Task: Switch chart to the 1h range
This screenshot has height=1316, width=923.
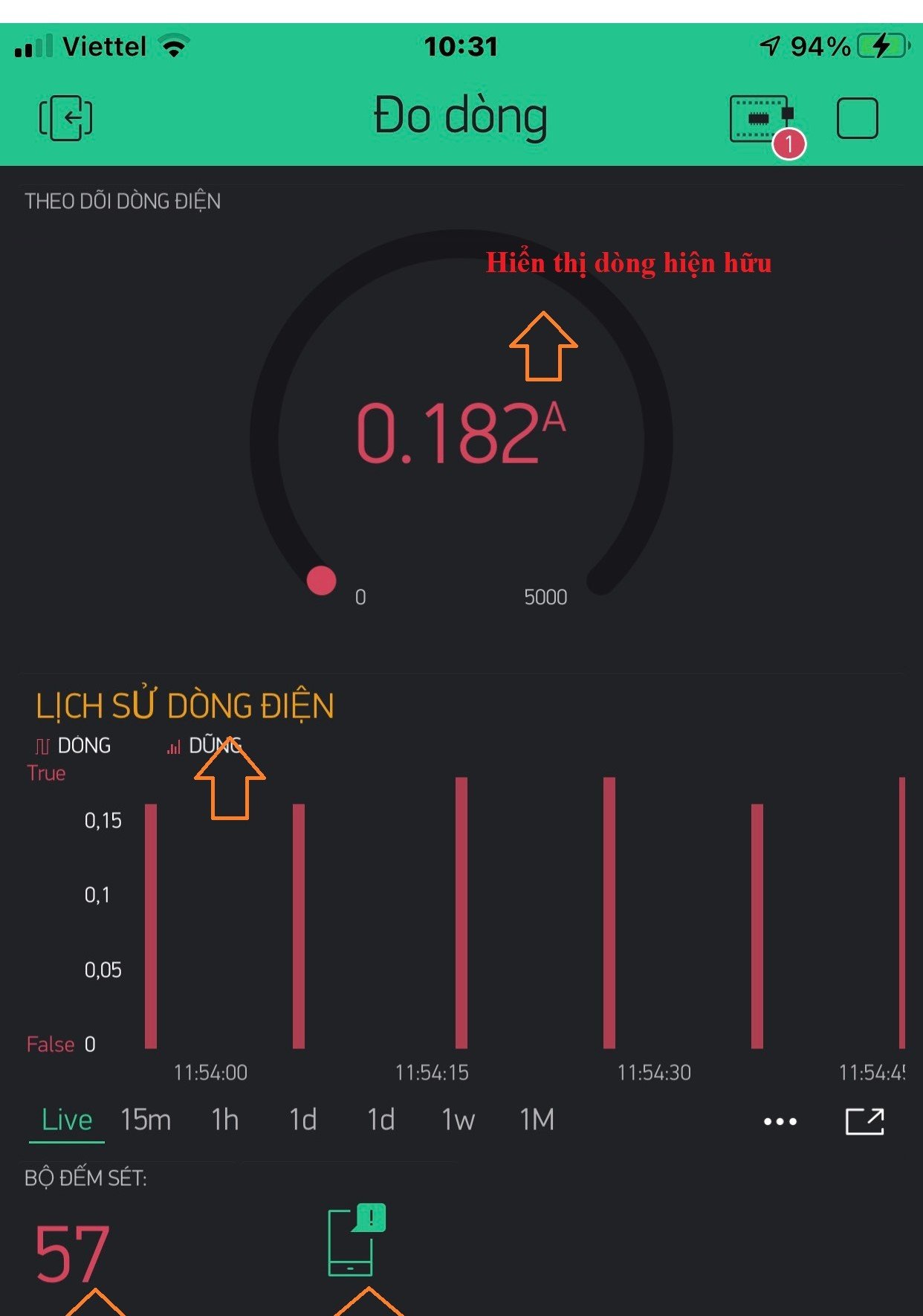Action: click(224, 1120)
